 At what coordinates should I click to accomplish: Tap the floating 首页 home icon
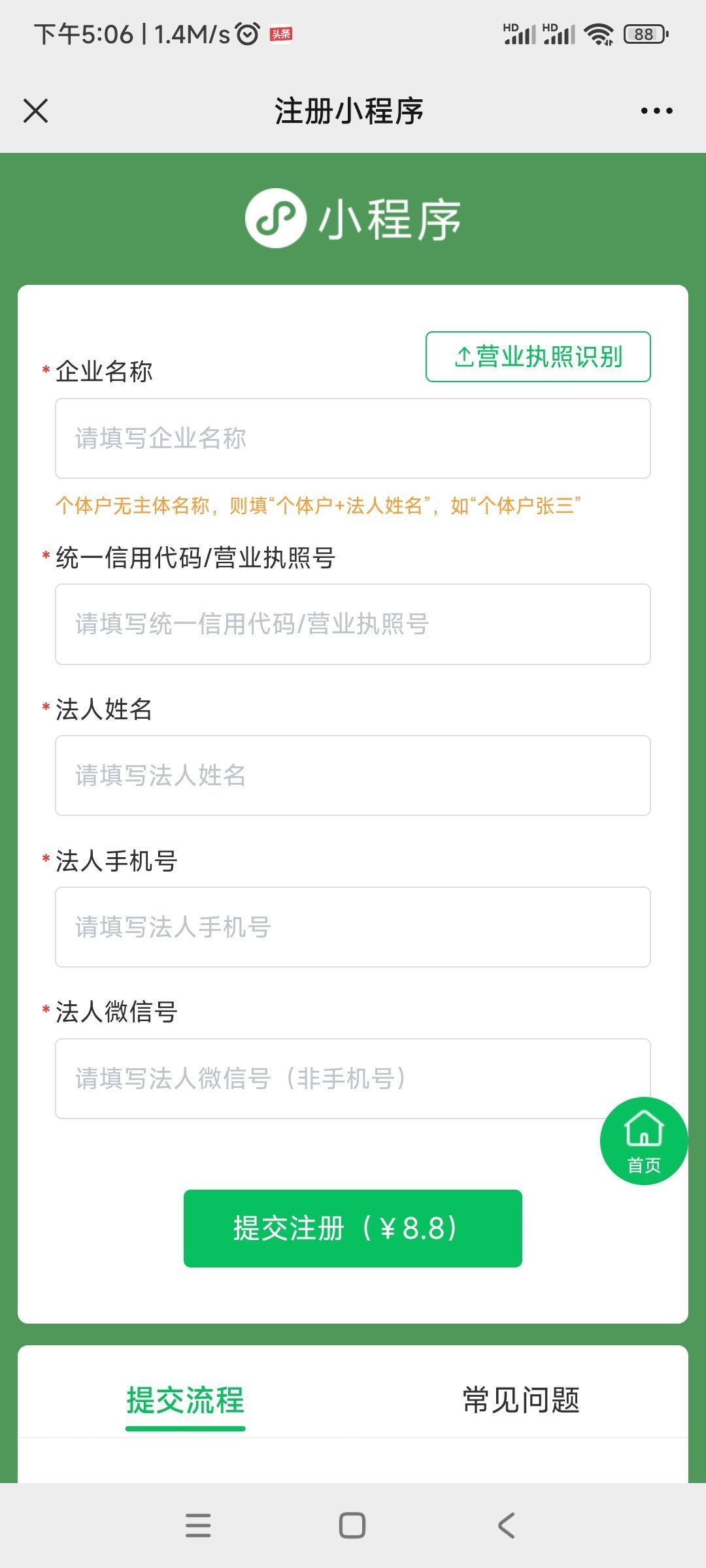(x=643, y=1139)
